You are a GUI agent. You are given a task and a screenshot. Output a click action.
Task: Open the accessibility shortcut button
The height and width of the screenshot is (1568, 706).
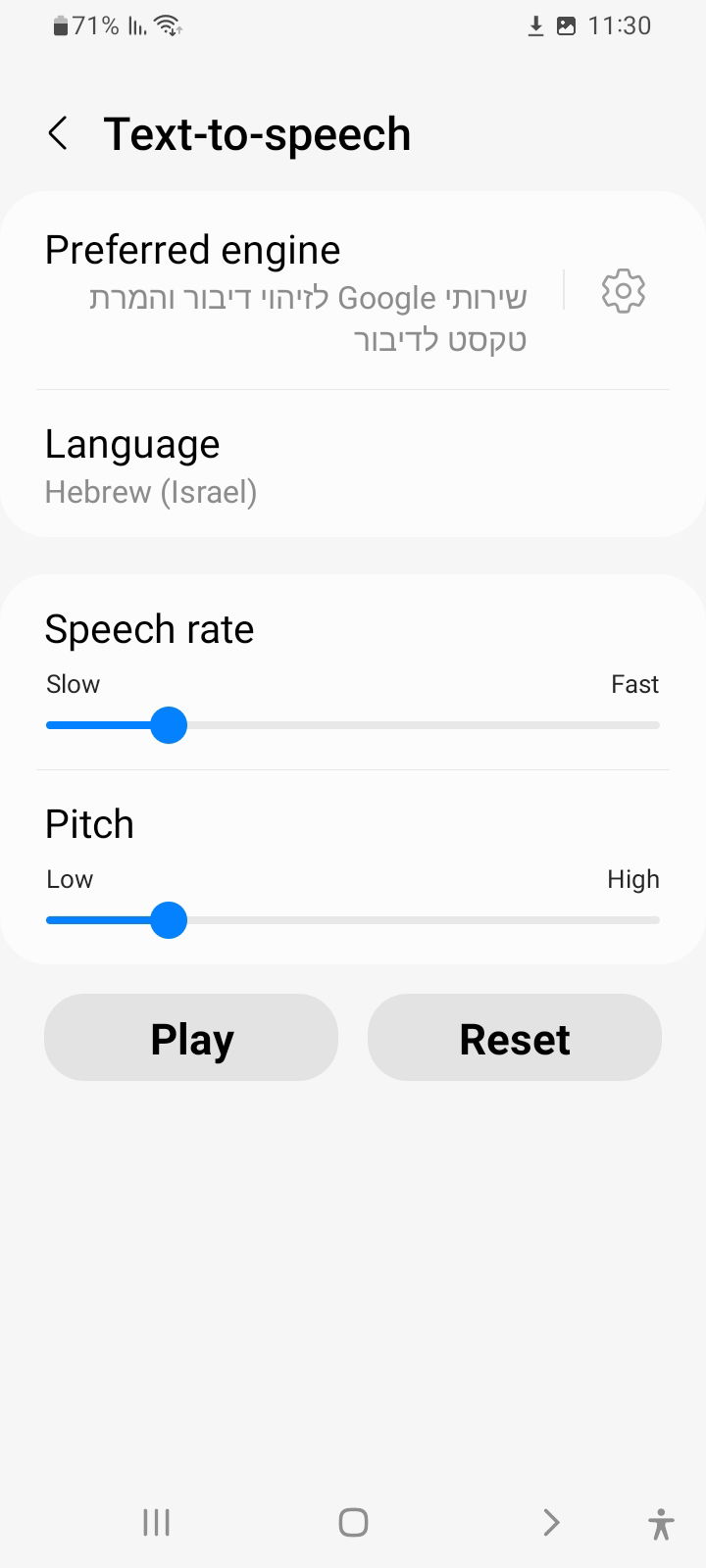point(661,1524)
